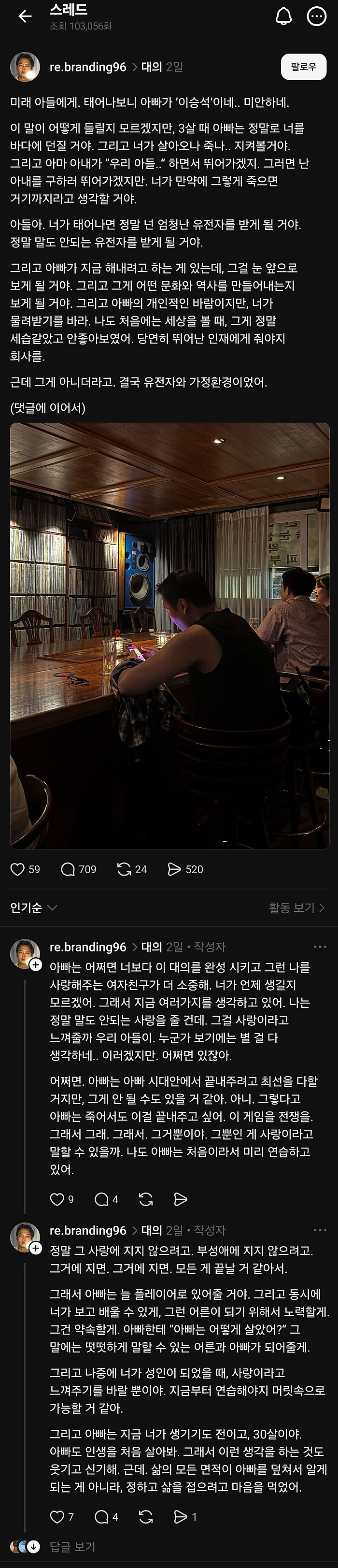338x1568 pixels.
Task: Repost the first reply
Action: (x=146, y=1199)
